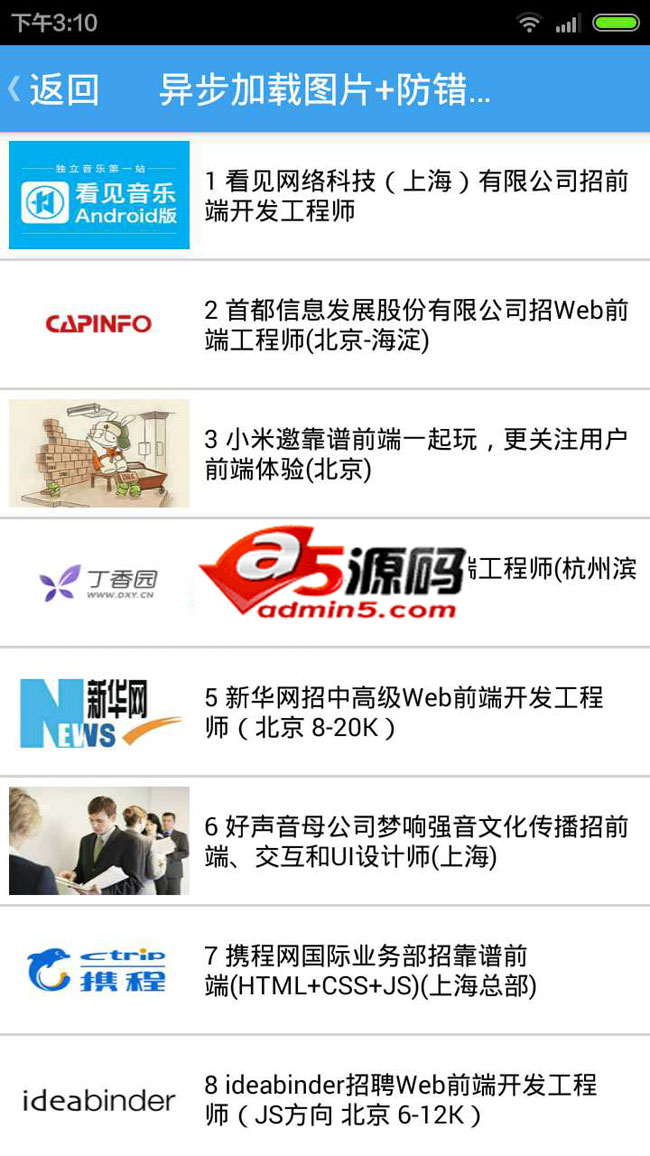Open 首都信息发展 Web前端工程师 listing
This screenshot has height=1156, width=650.
tap(415, 325)
